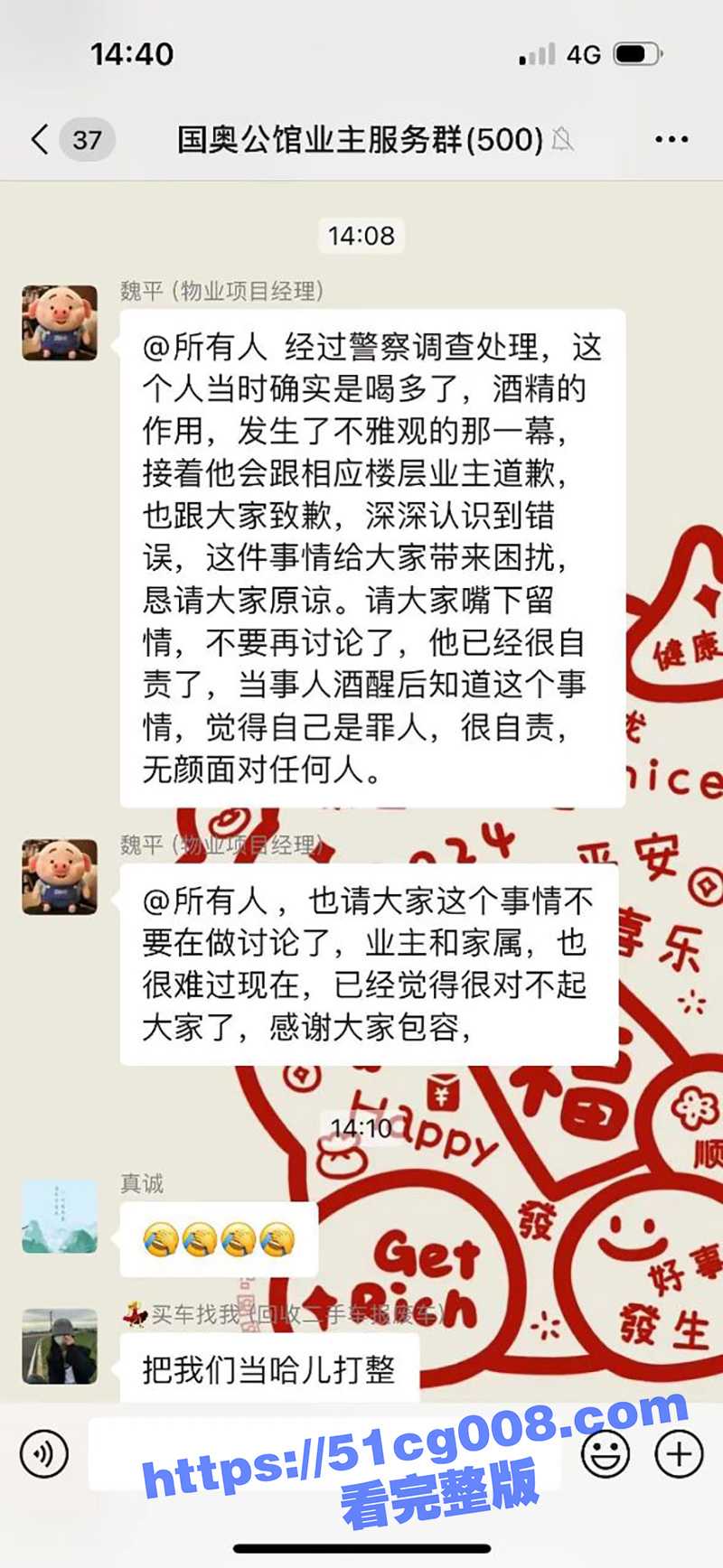Open 买车找我 user's avatar profile
This screenshot has height=1568, width=723.
60,1346
